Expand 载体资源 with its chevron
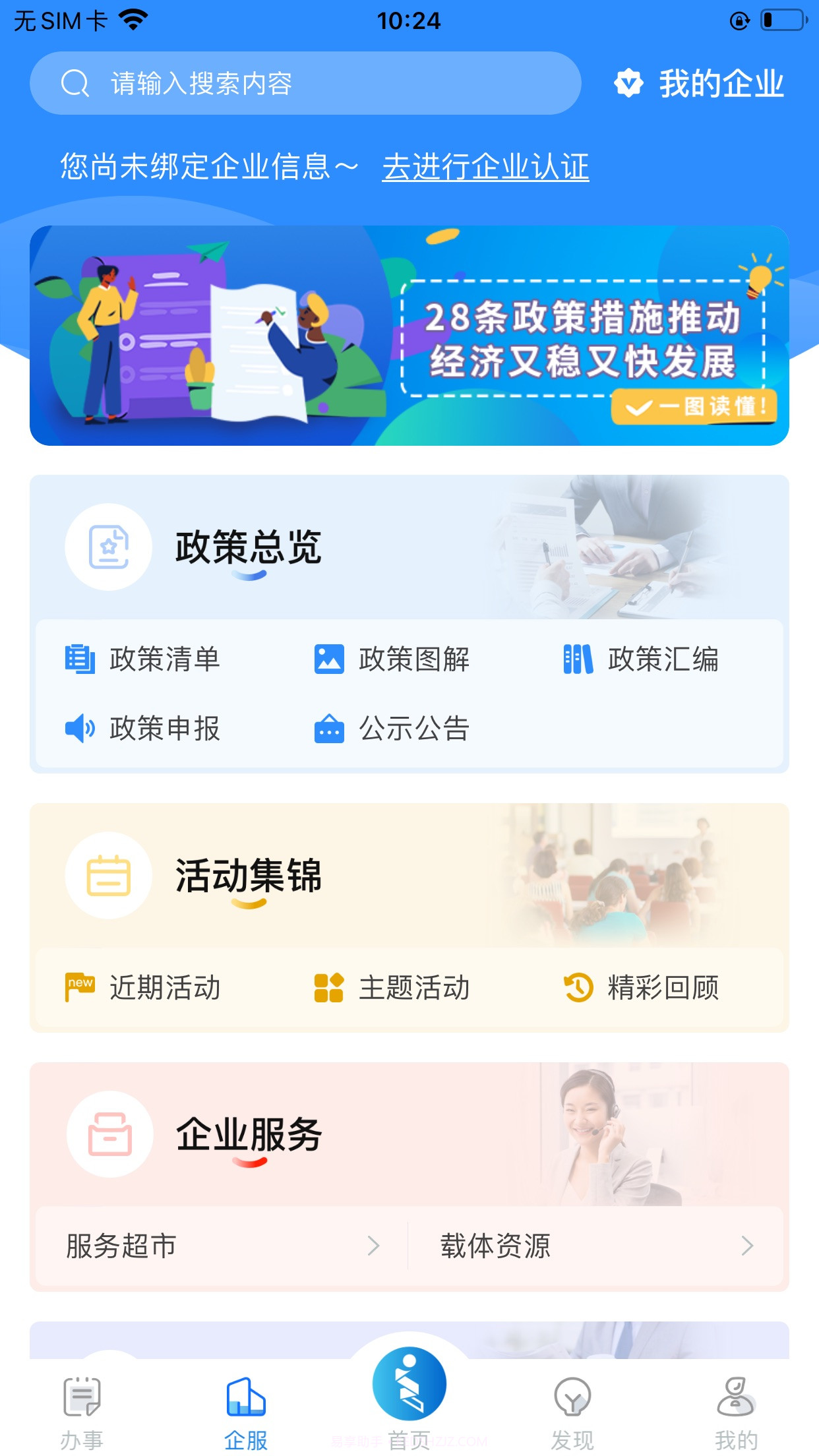The width and height of the screenshot is (819, 1456). coord(747,1245)
